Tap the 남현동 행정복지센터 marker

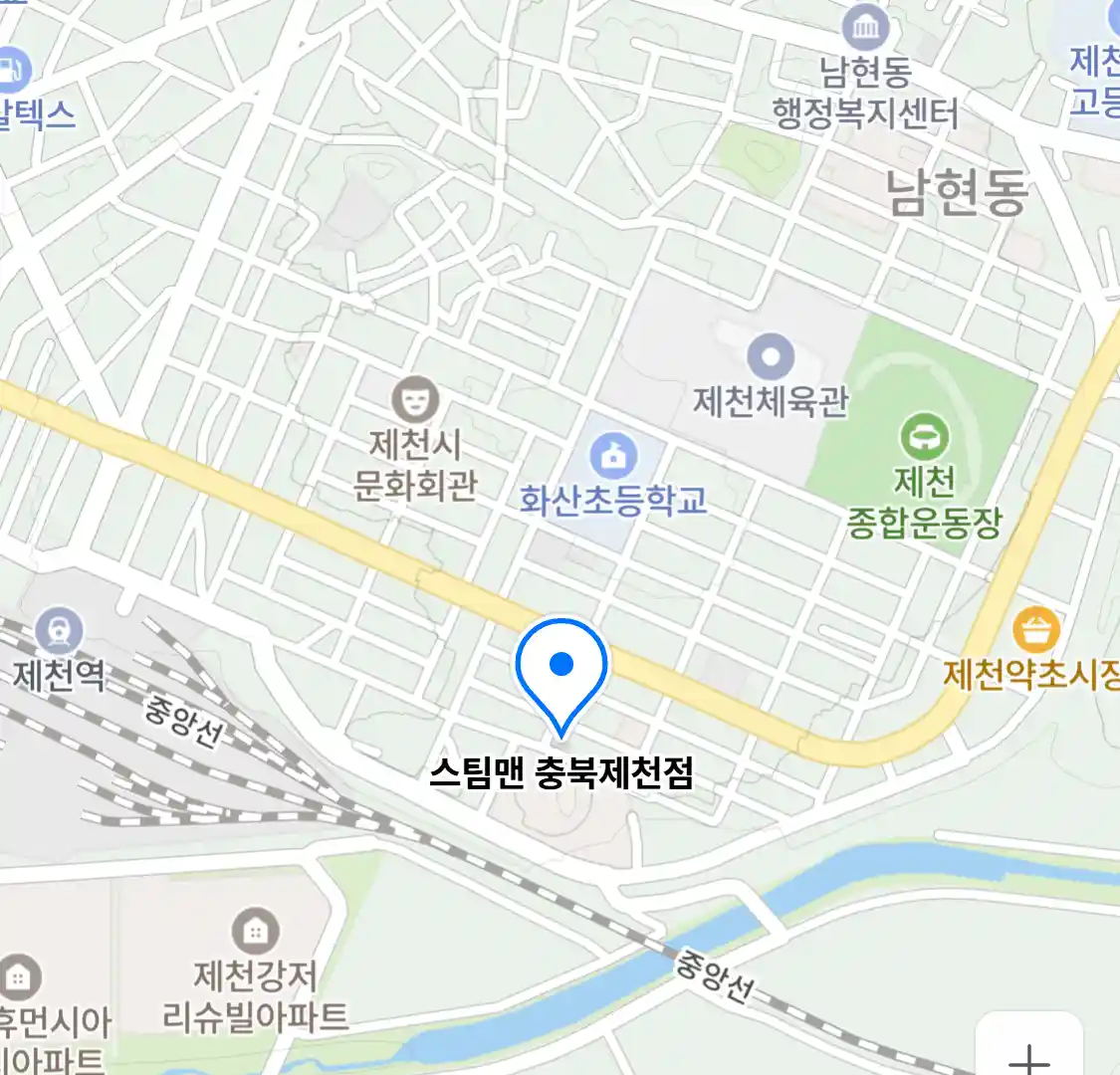[865, 28]
